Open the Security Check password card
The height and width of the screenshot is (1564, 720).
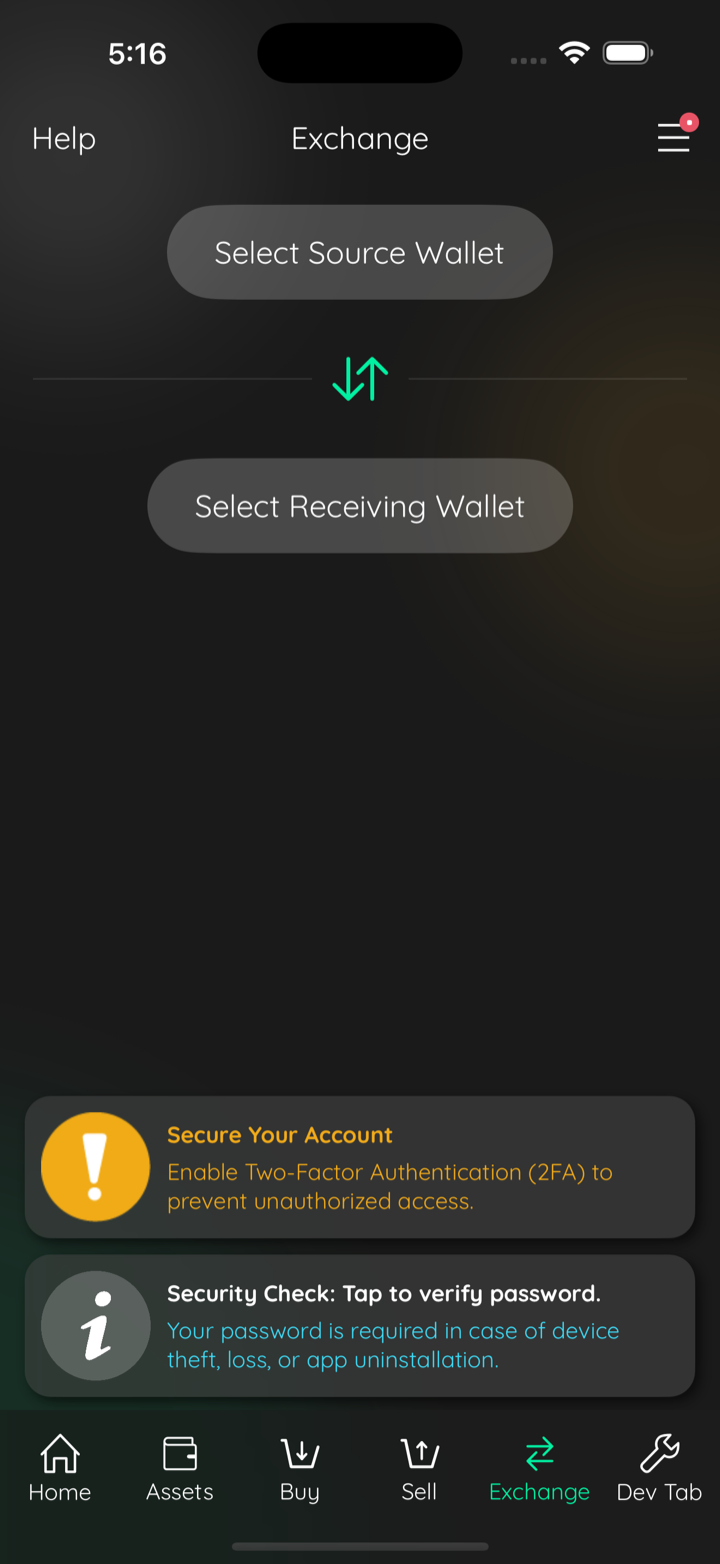coord(360,1326)
